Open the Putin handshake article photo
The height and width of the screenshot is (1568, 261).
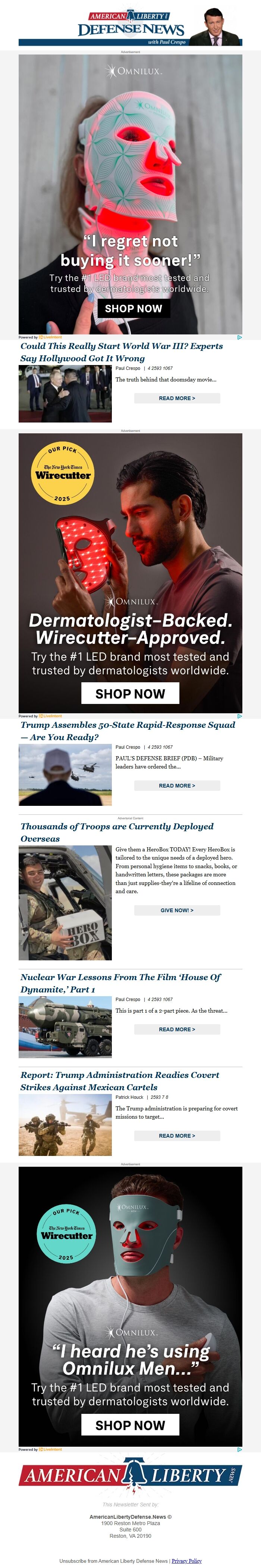click(x=65, y=394)
